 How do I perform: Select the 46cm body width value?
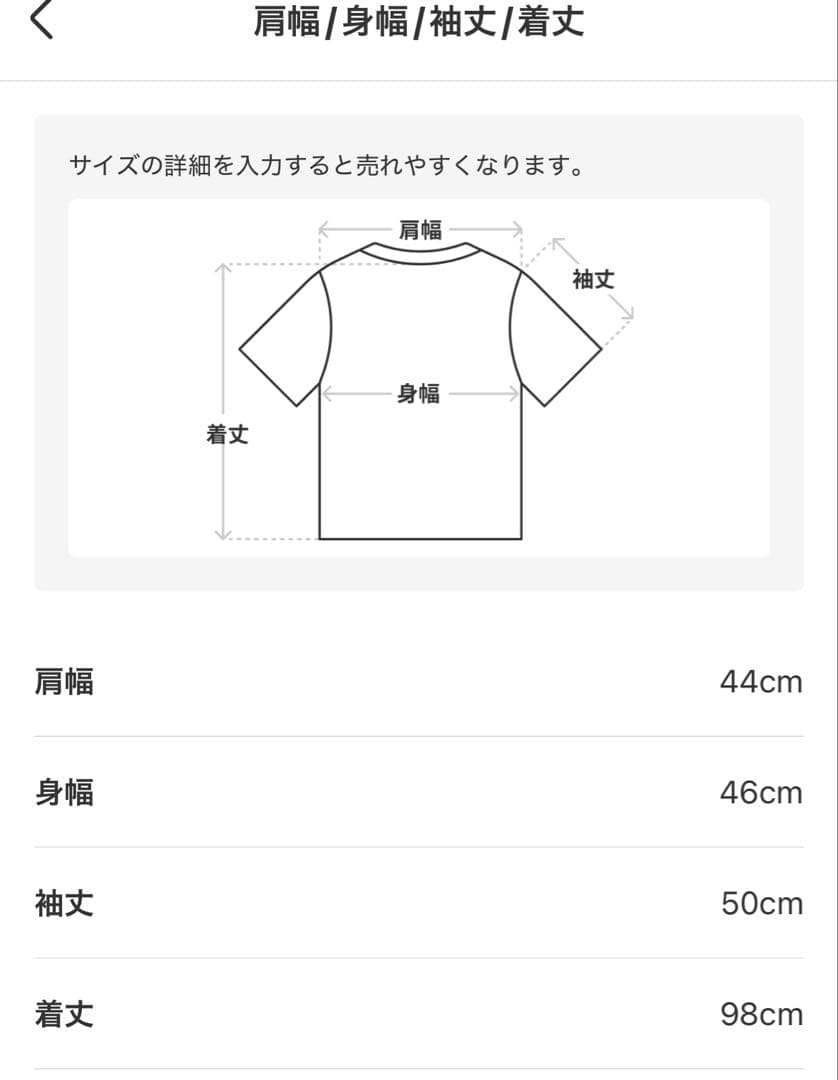[x=763, y=793]
